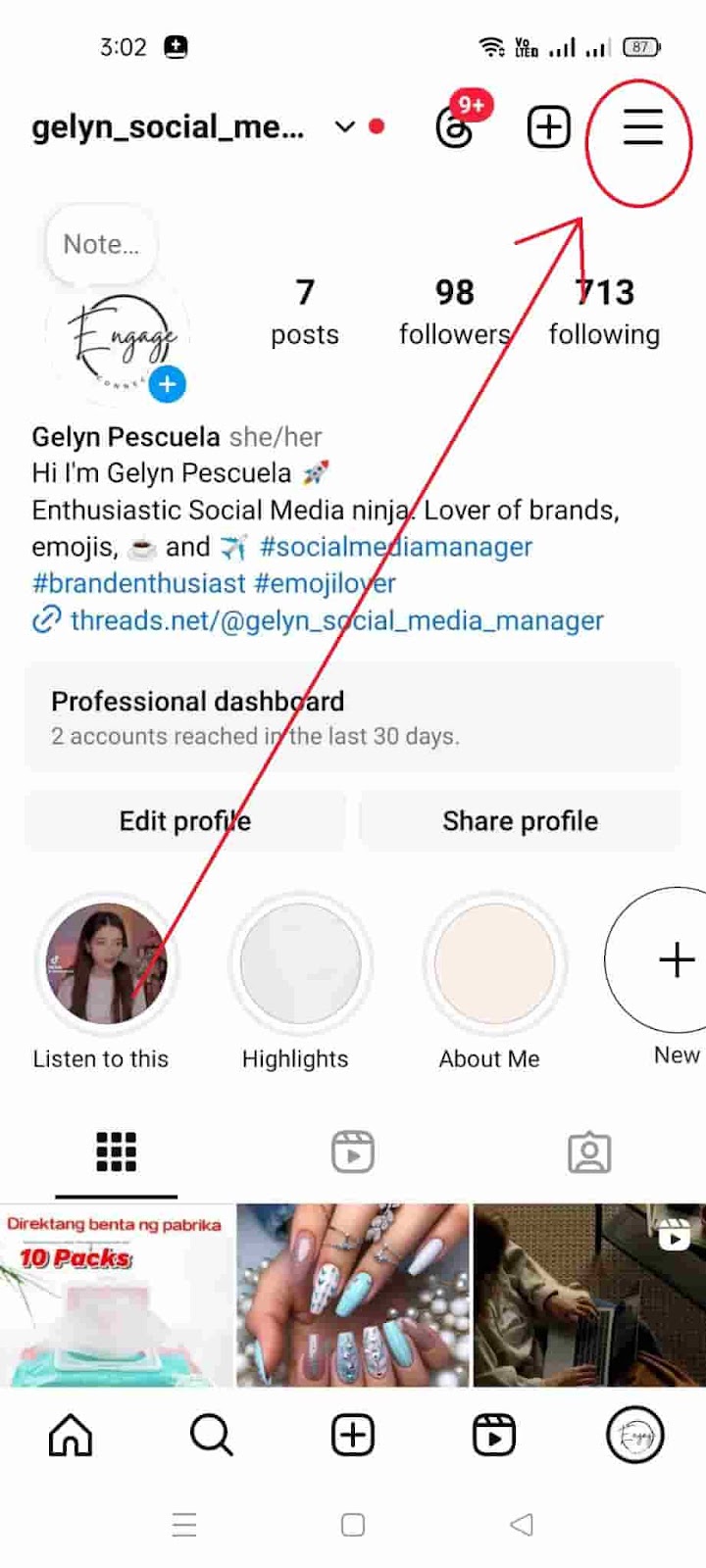Switch to the Reels tab on profile
706x1568 pixels.
click(x=353, y=1152)
